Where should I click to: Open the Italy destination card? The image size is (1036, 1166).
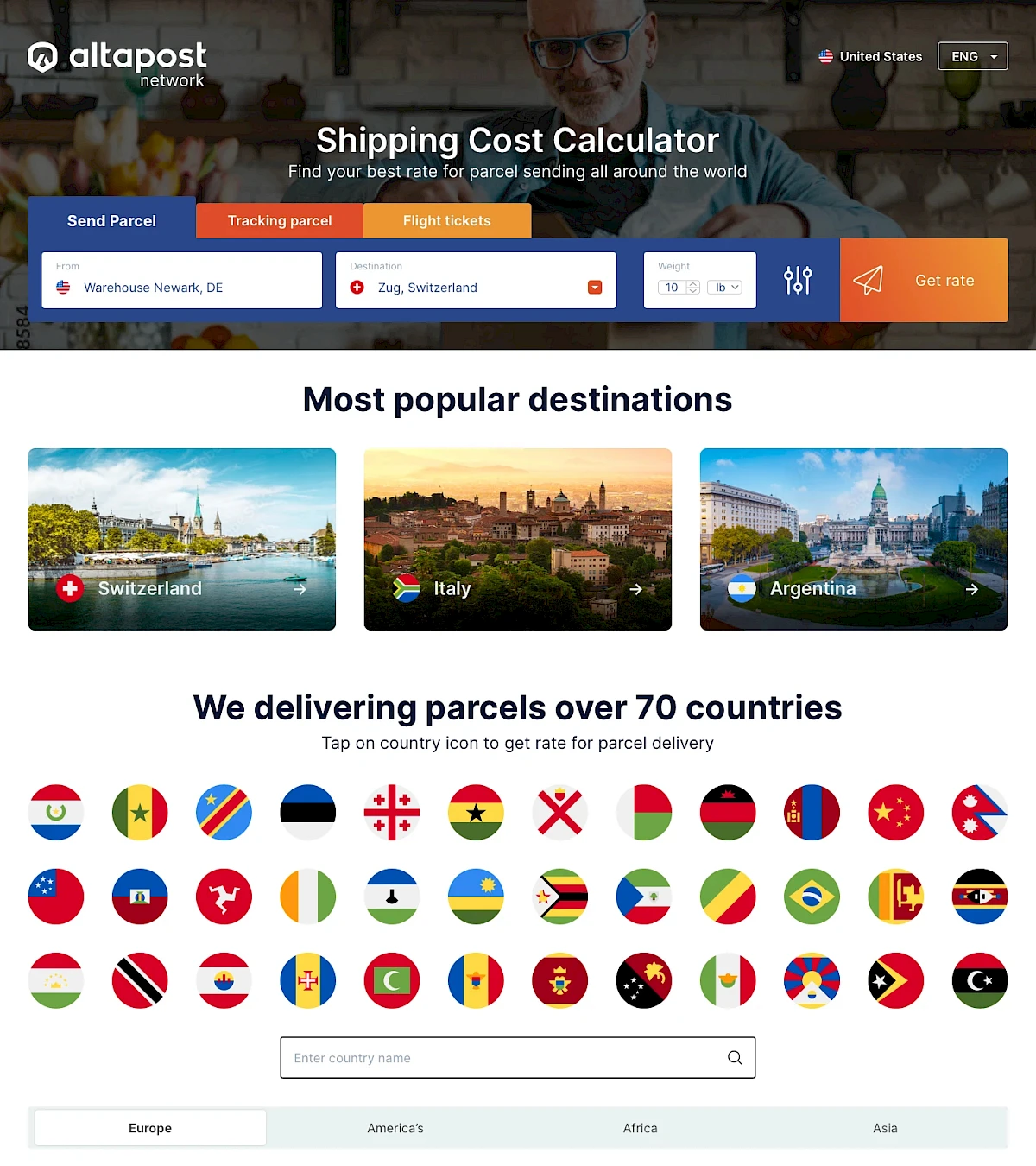pyautogui.click(x=517, y=539)
